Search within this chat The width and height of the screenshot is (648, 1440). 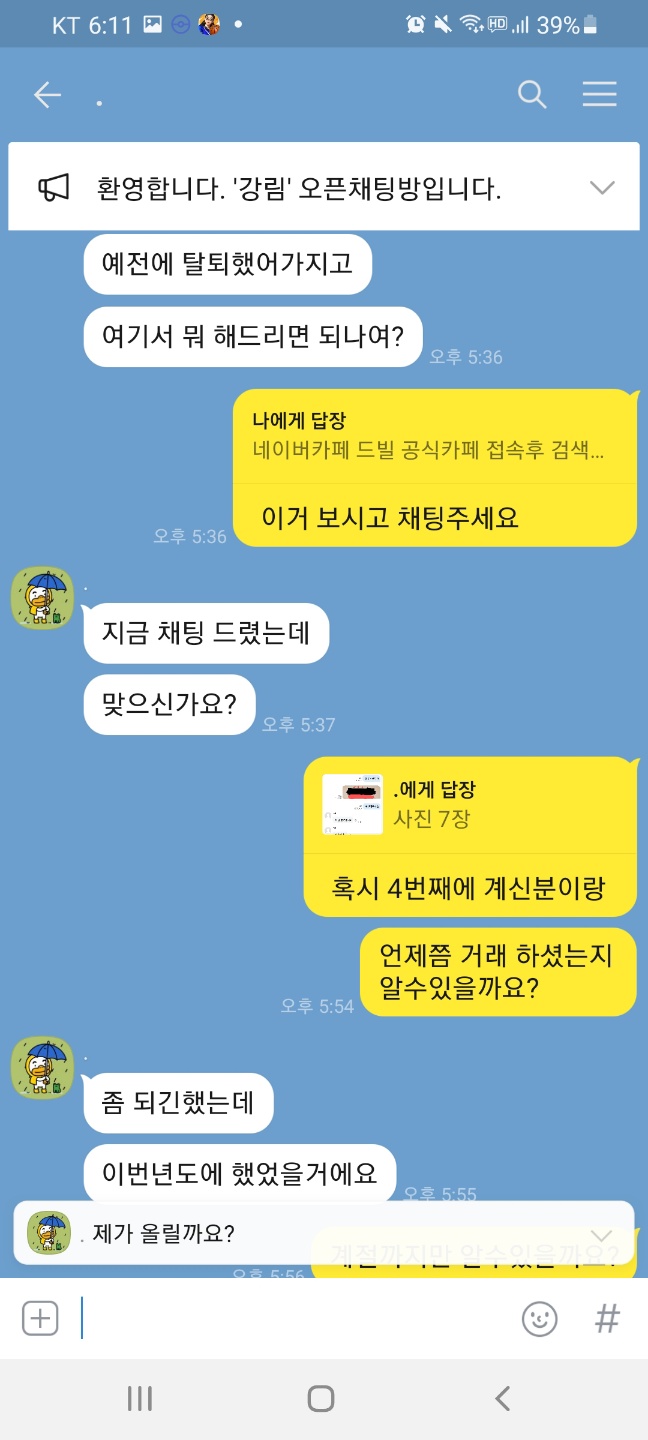pyautogui.click(x=532, y=95)
